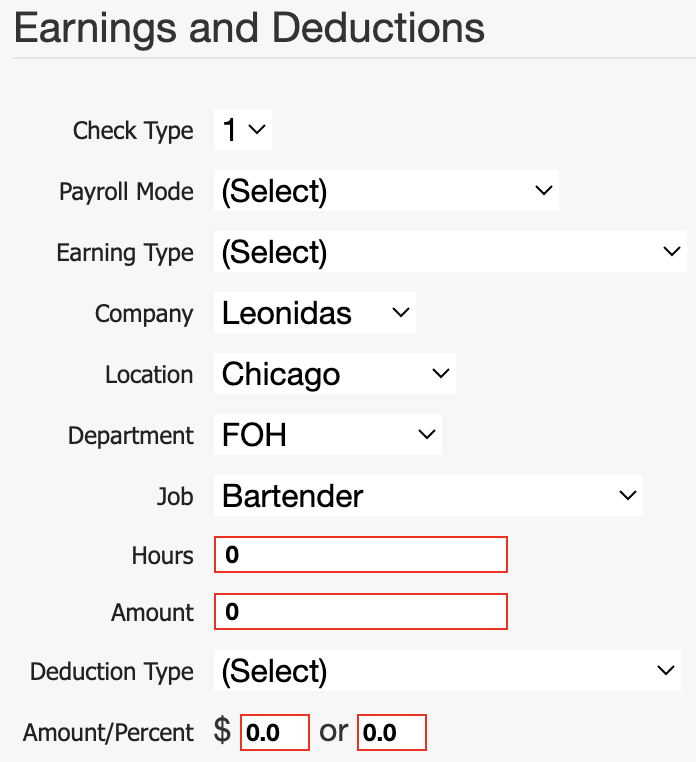Edit the percent deduction field
This screenshot has width=696, height=762.
(x=392, y=733)
